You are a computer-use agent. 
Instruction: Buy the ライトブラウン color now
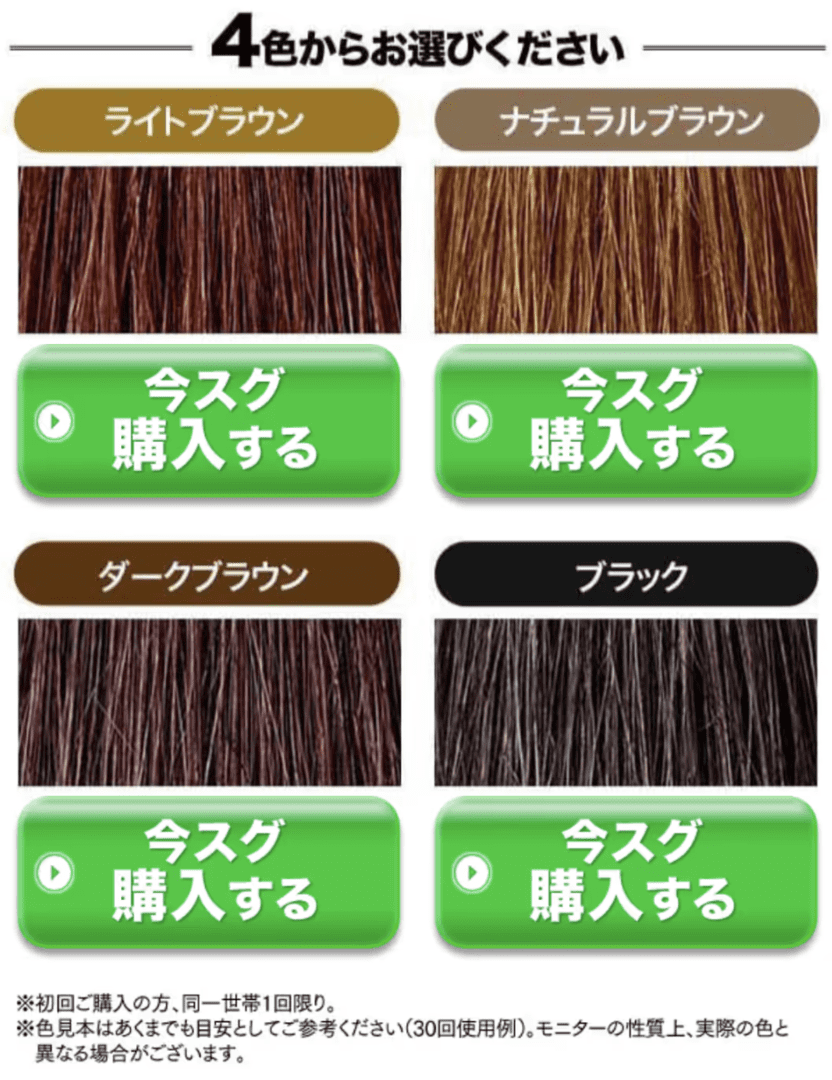[x=208, y=421]
